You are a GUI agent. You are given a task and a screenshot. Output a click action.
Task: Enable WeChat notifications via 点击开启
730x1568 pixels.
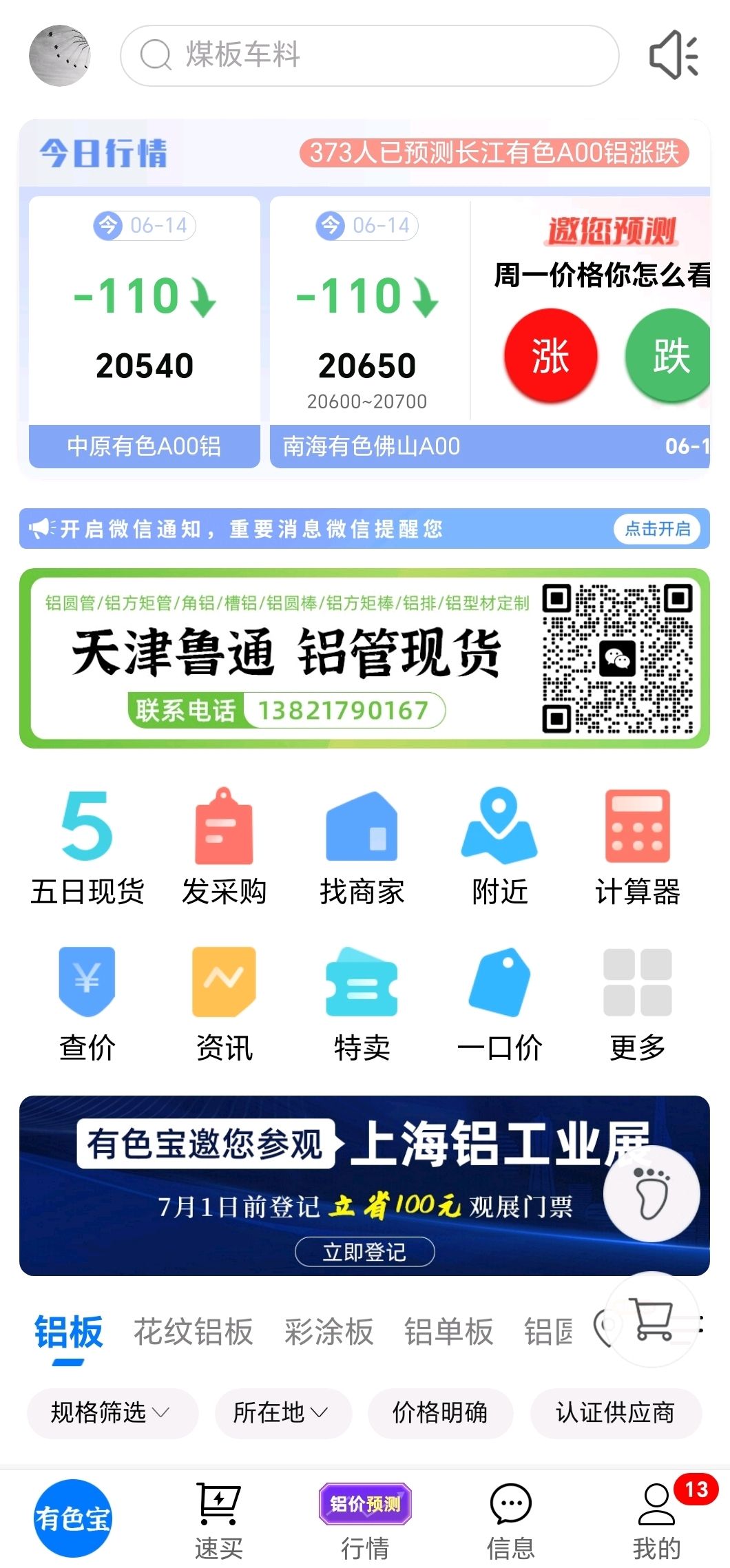[657, 529]
